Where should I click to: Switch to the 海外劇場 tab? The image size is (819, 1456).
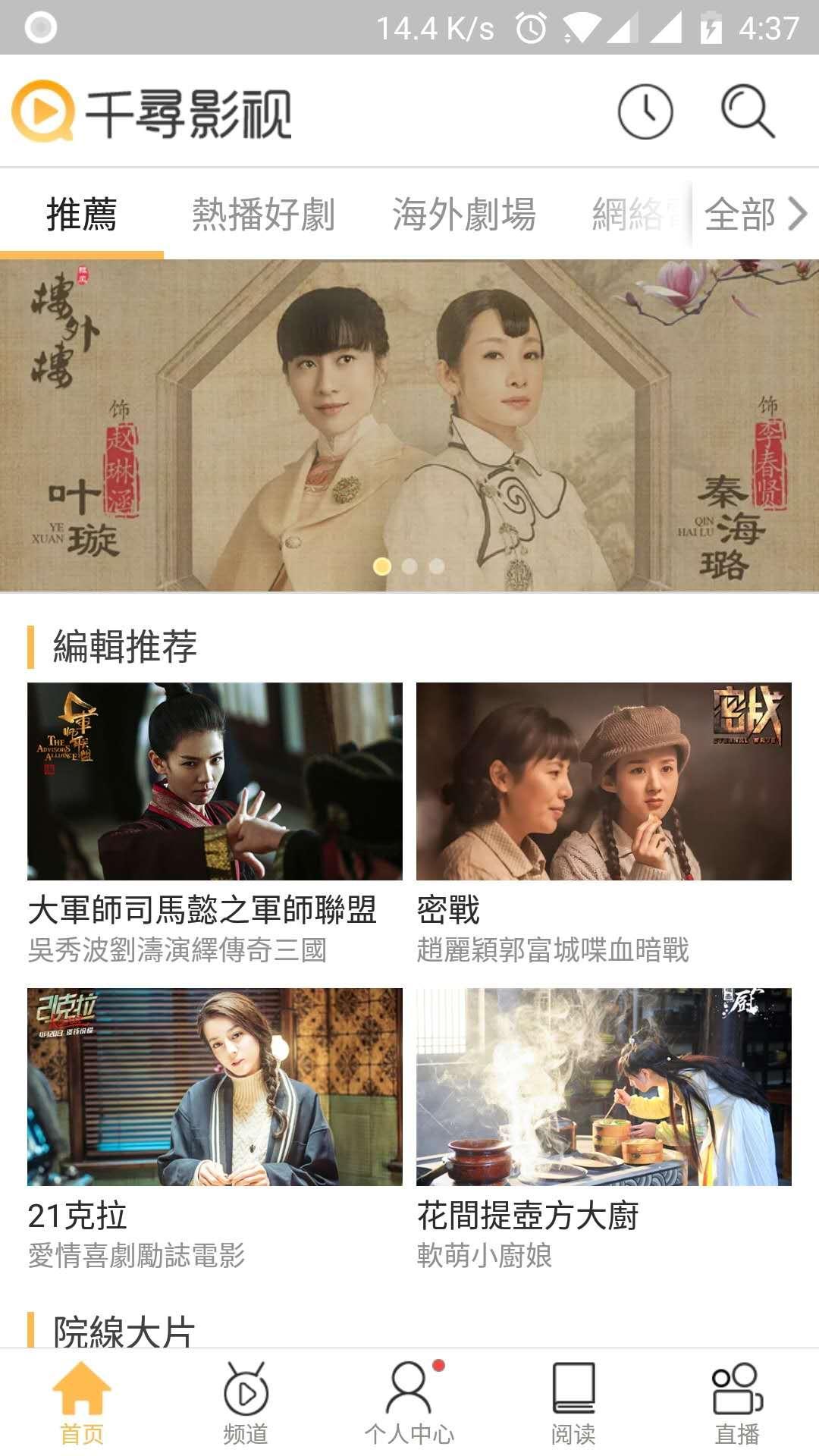[x=463, y=214]
